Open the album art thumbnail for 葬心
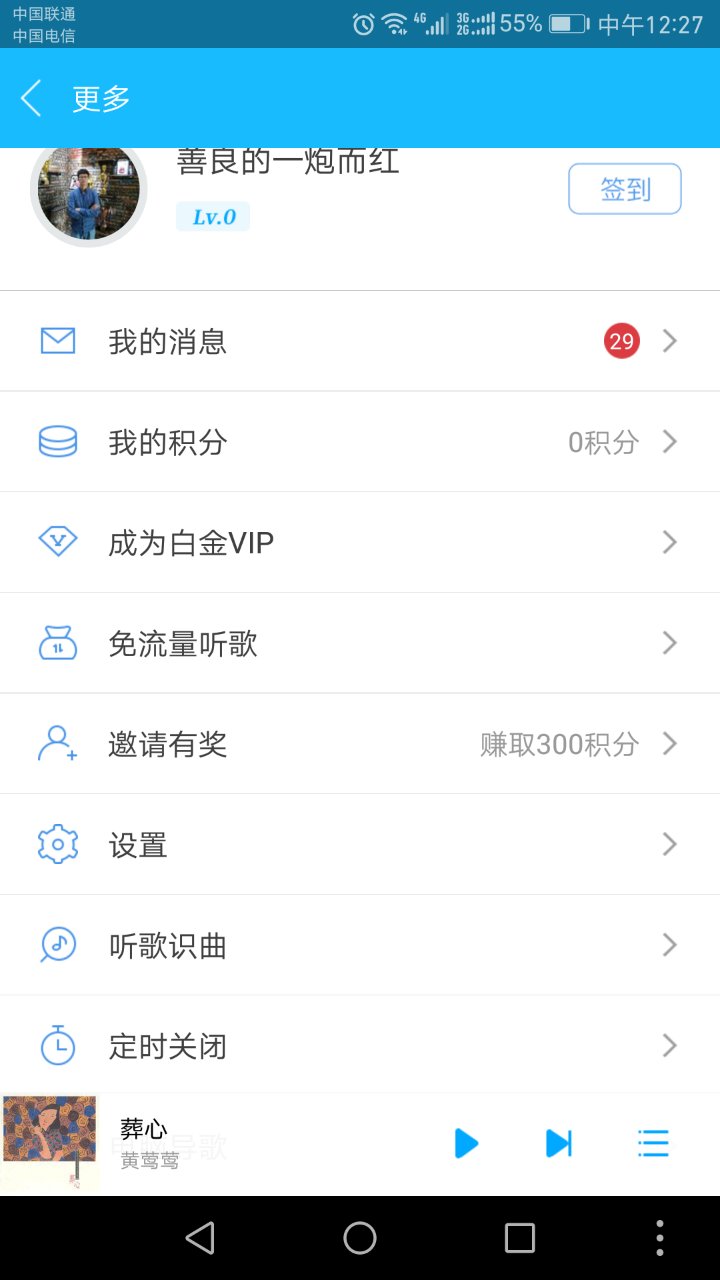The image size is (720, 1280). 50,1143
